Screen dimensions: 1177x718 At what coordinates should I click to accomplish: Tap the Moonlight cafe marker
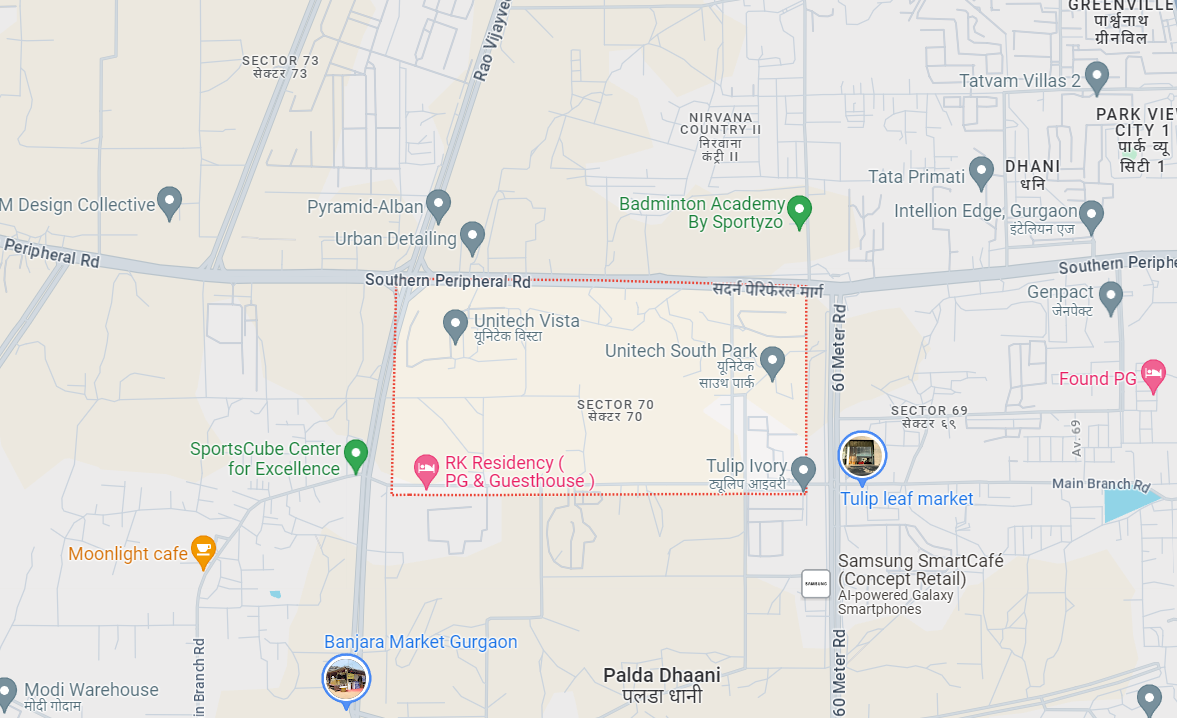click(203, 550)
